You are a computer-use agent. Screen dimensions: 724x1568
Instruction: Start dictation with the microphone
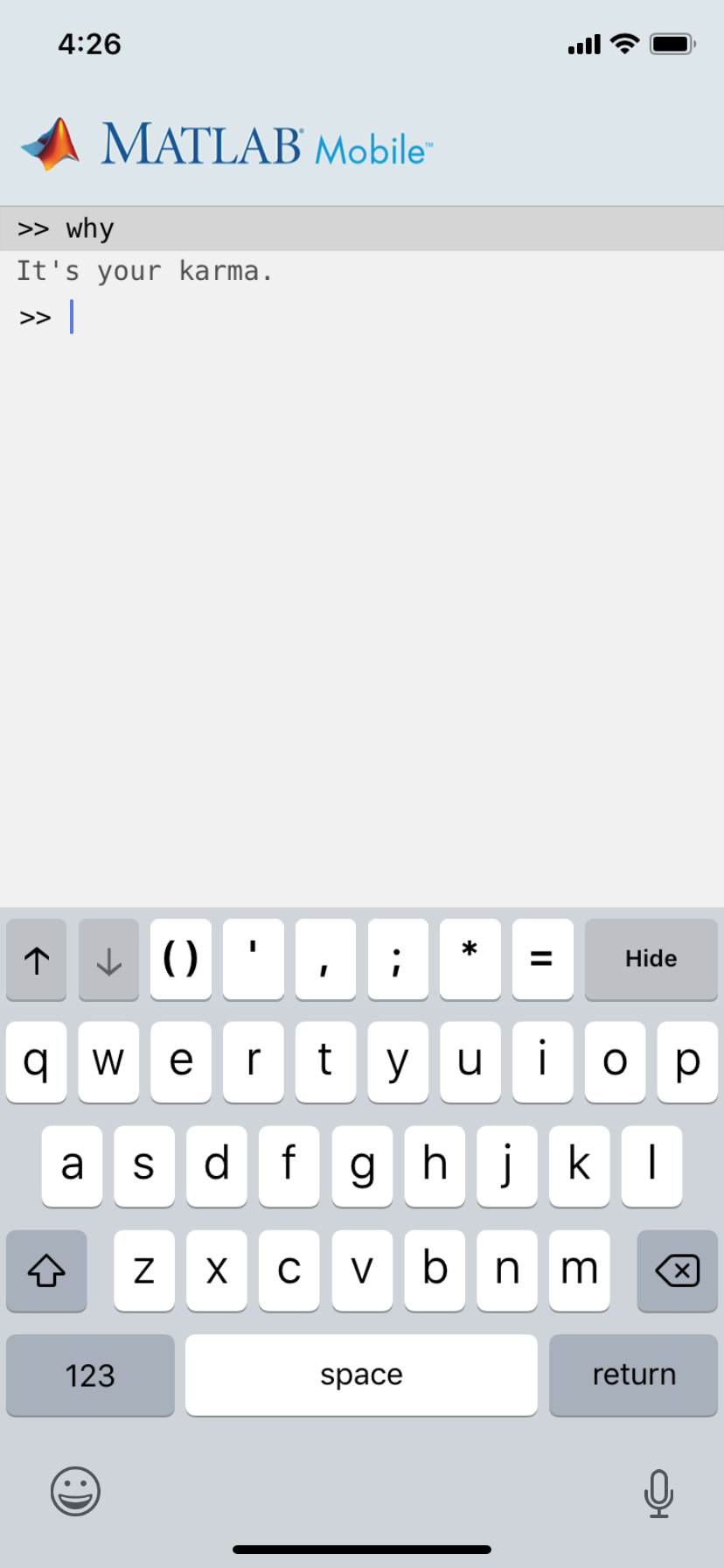pyautogui.click(x=658, y=1493)
